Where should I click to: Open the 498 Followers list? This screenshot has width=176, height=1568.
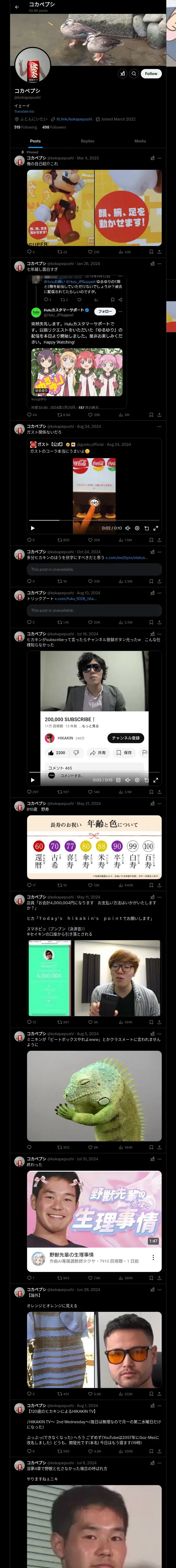click(x=54, y=127)
